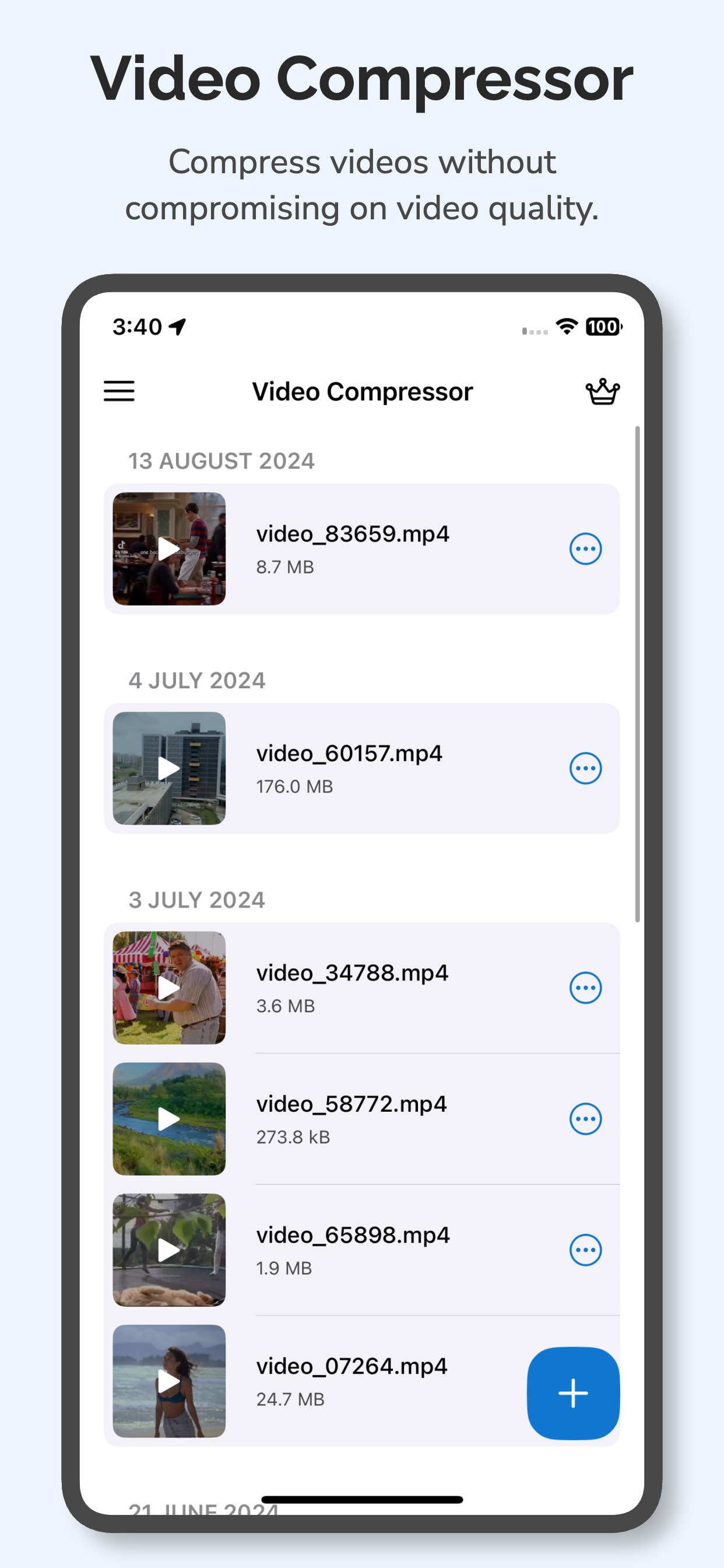Tap the crown premium icon
This screenshot has width=724, height=1568.
tap(603, 391)
